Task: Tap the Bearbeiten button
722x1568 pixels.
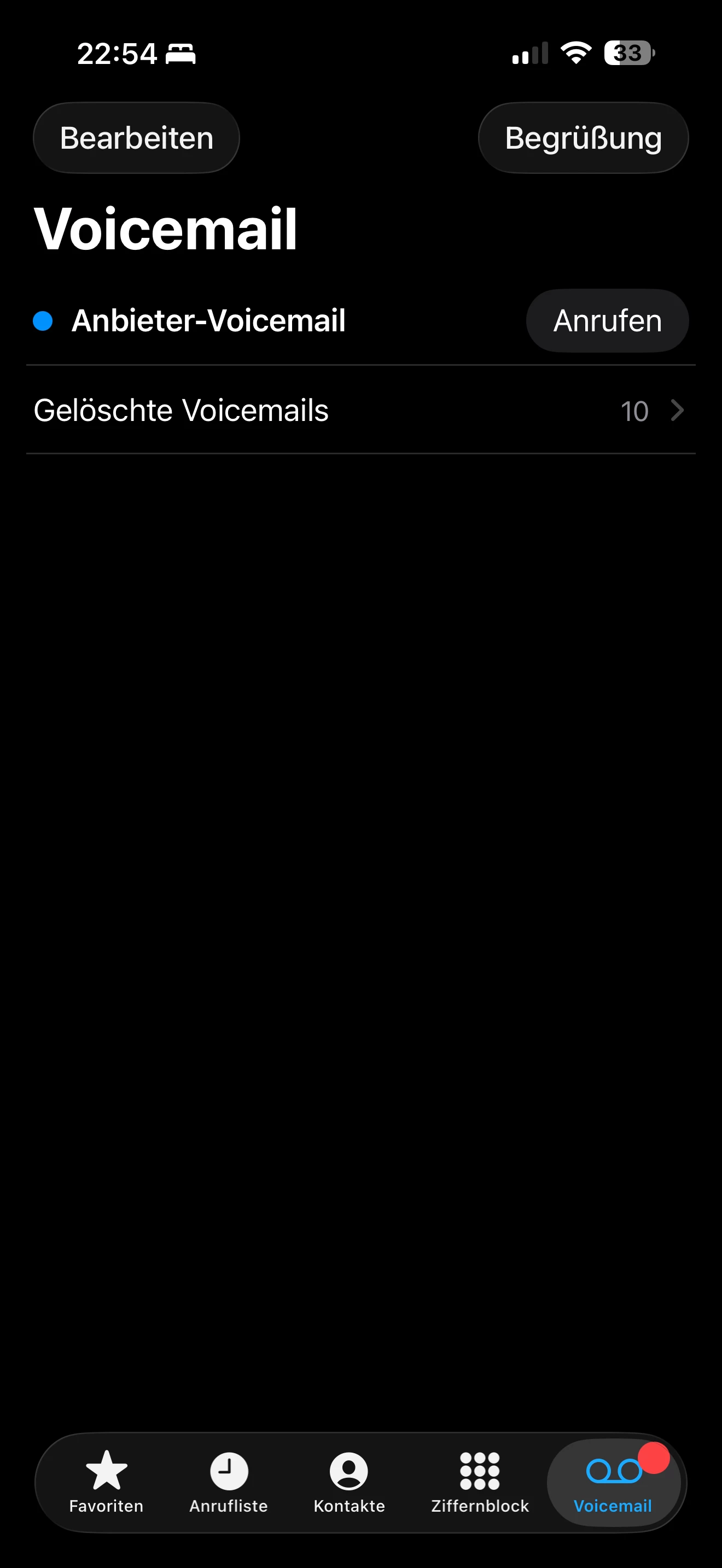Action: pyautogui.click(x=136, y=138)
